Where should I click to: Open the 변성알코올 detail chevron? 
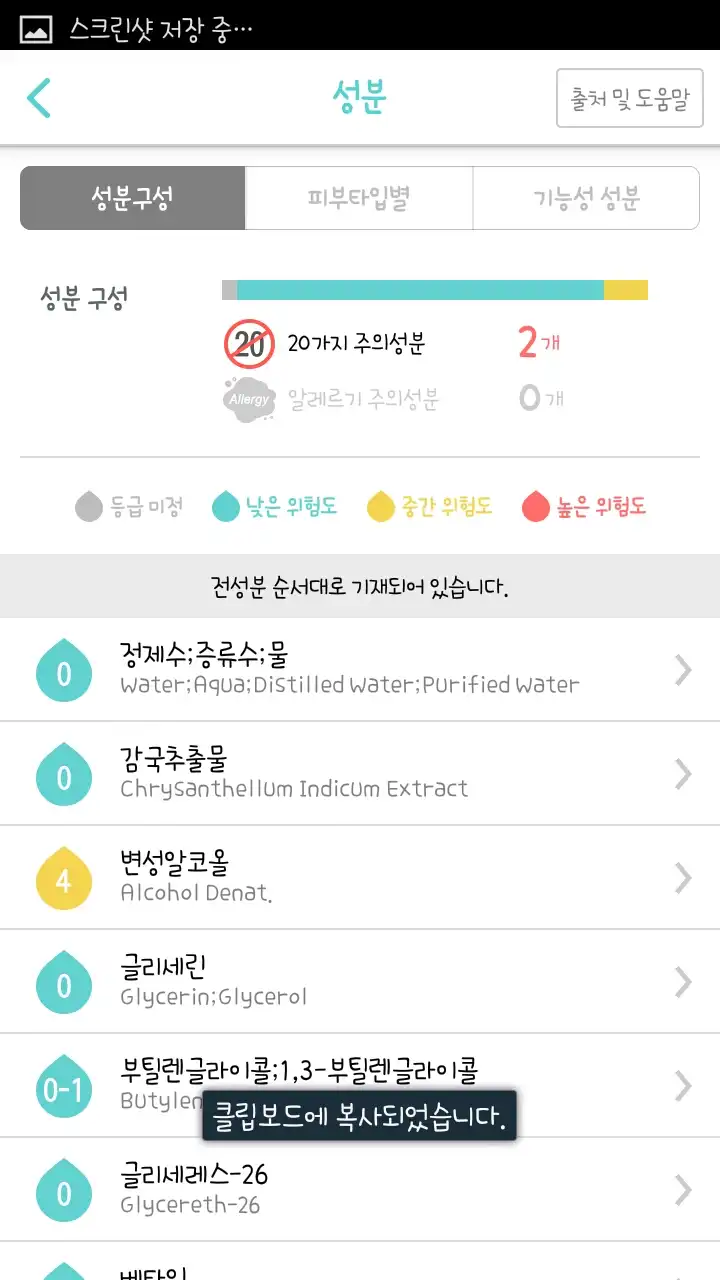tap(683, 878)
